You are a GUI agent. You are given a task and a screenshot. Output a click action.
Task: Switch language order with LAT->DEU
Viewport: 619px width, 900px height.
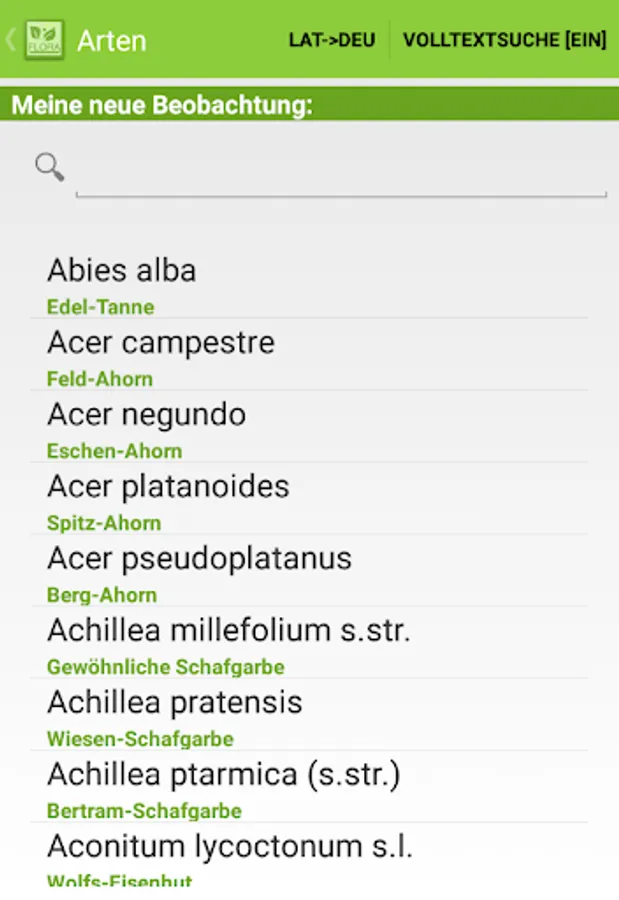[x=332, y=40]
